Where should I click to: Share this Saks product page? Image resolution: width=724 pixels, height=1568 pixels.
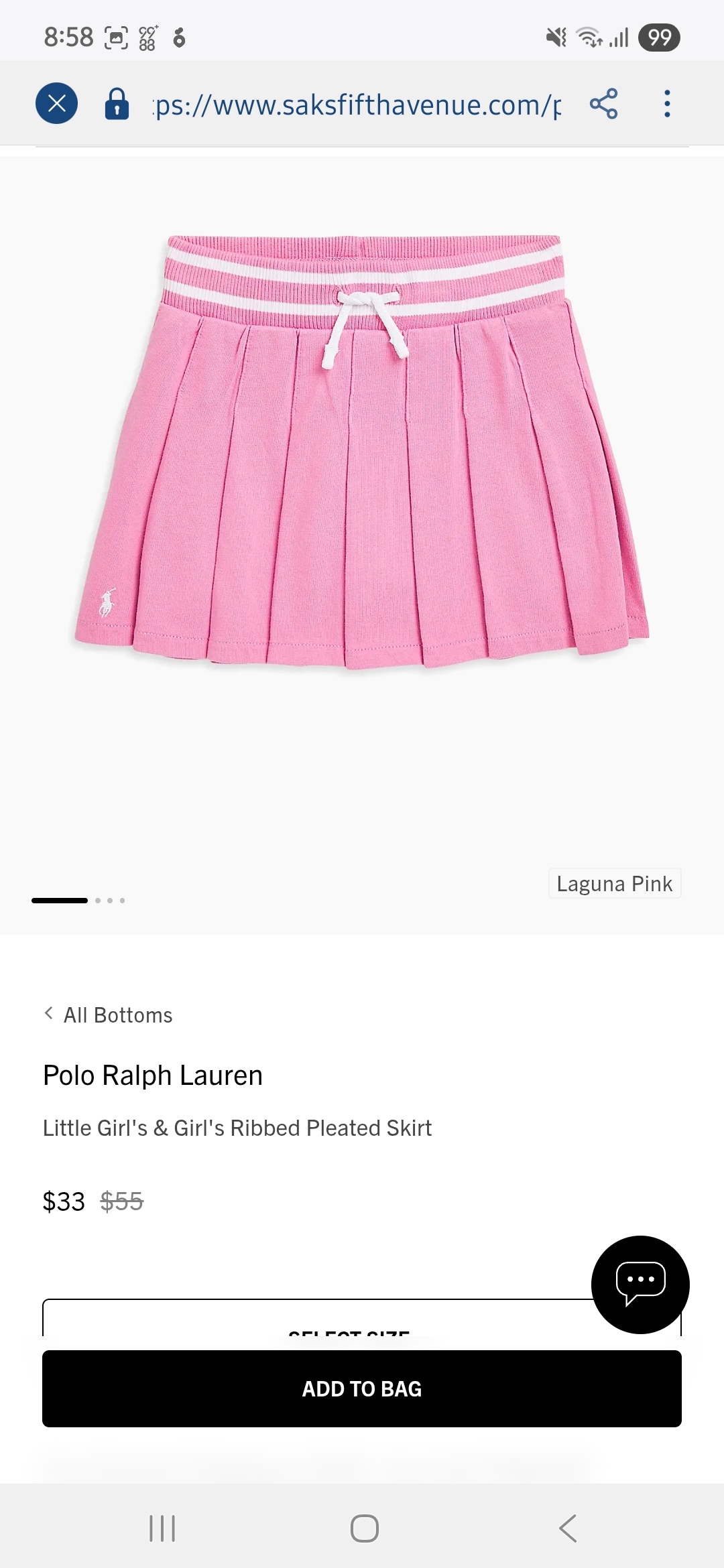[603, 104]
